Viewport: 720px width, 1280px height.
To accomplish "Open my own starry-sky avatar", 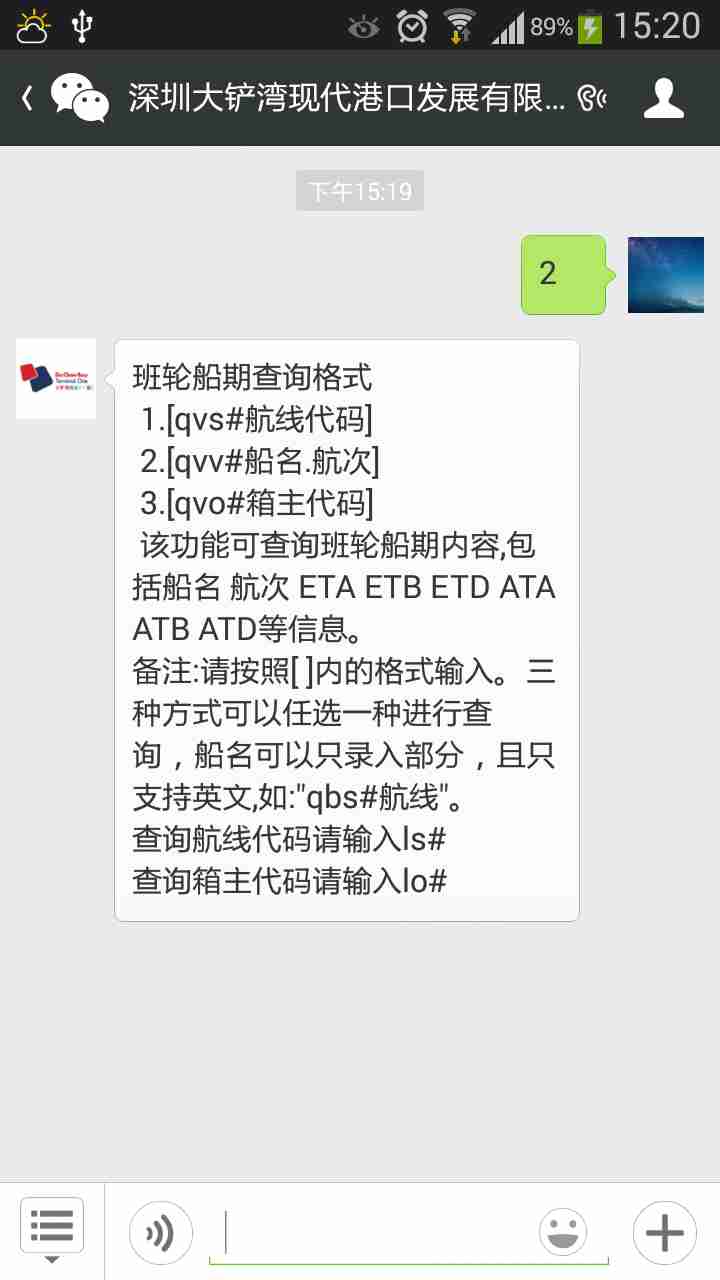I will (x=665, y=275).
